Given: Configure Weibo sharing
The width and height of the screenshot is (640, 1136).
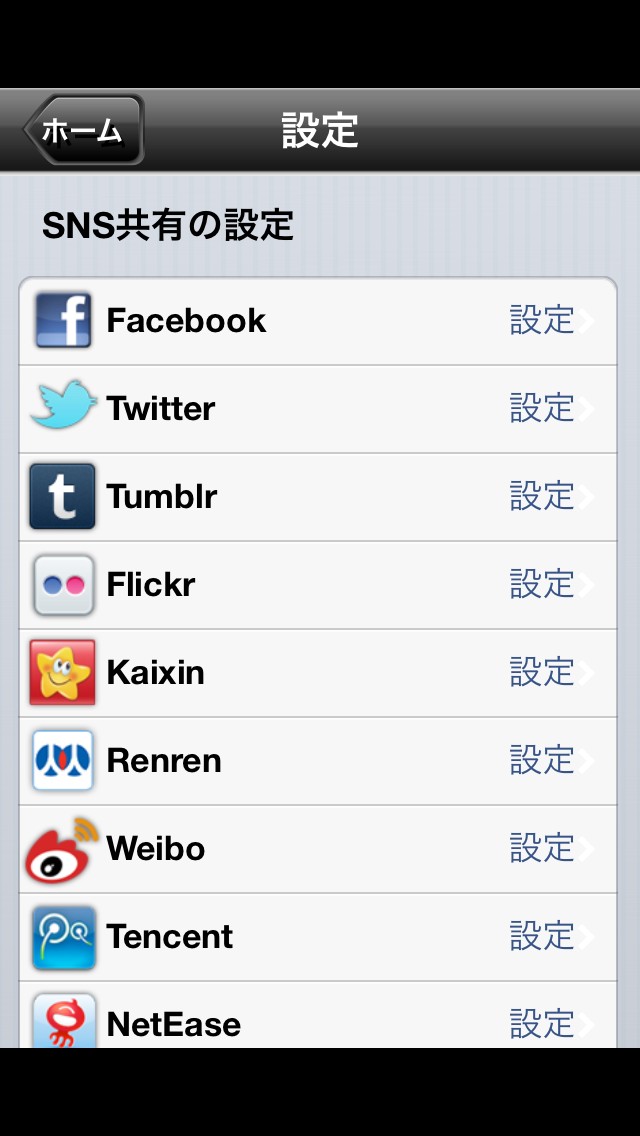Looking at the screenshot, I should [x=318, y=849].
